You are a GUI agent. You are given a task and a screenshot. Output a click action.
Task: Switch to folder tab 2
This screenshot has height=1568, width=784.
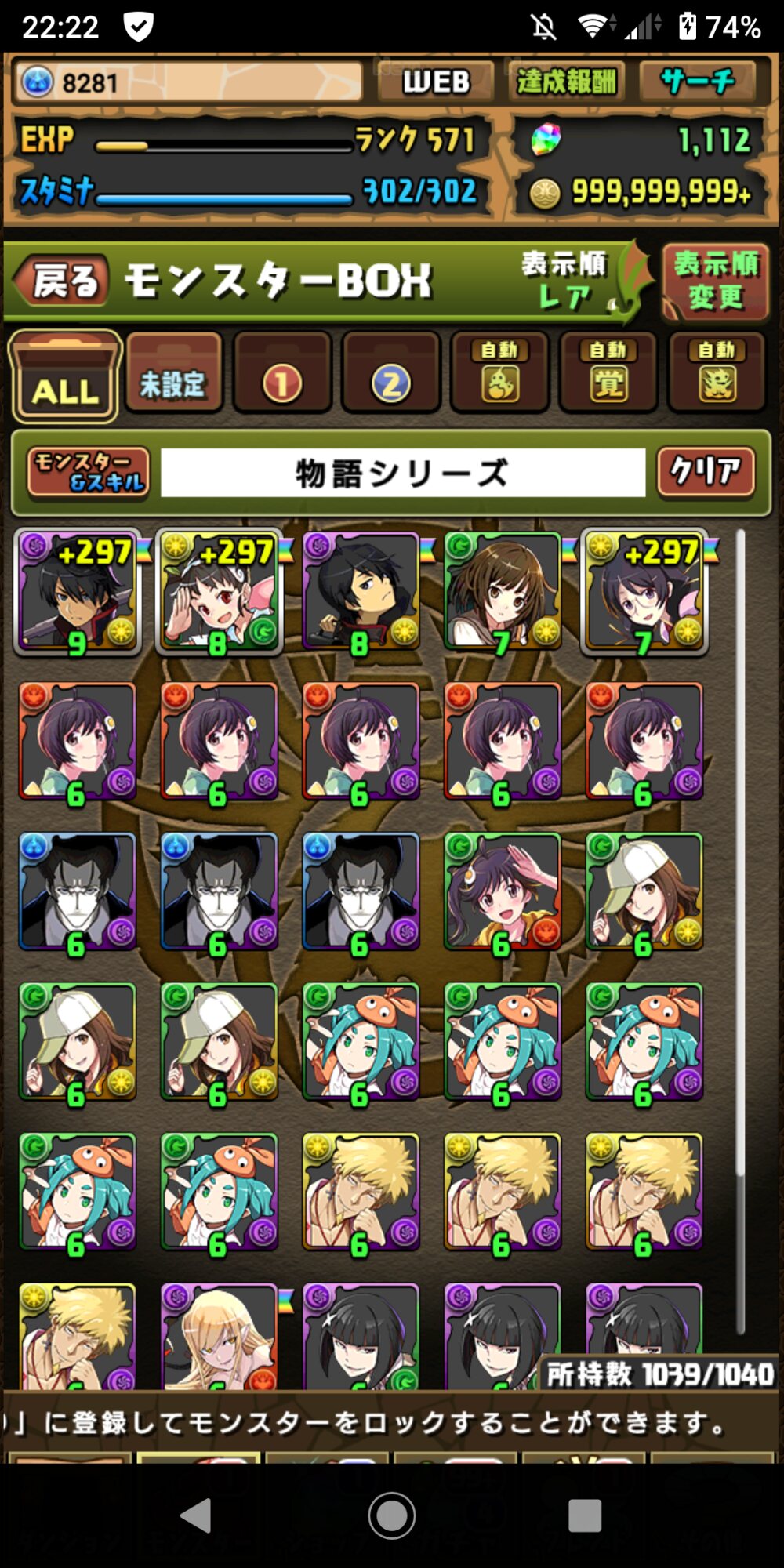pyautogui.click(x=390, y=375)
